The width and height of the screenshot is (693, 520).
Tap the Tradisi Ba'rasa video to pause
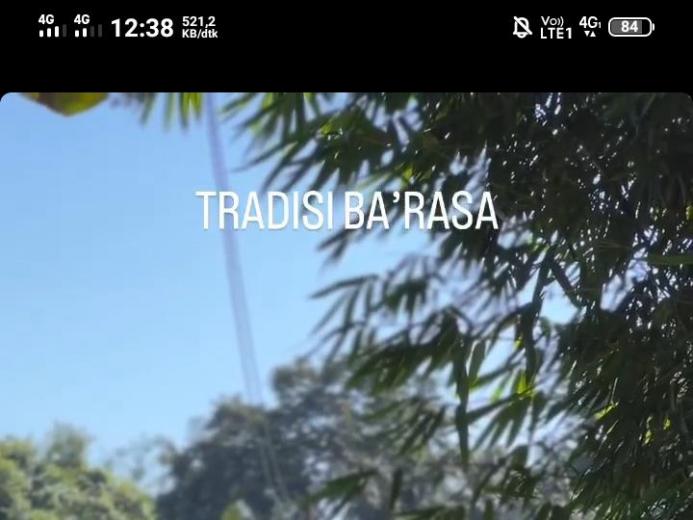tap(346, 320)
